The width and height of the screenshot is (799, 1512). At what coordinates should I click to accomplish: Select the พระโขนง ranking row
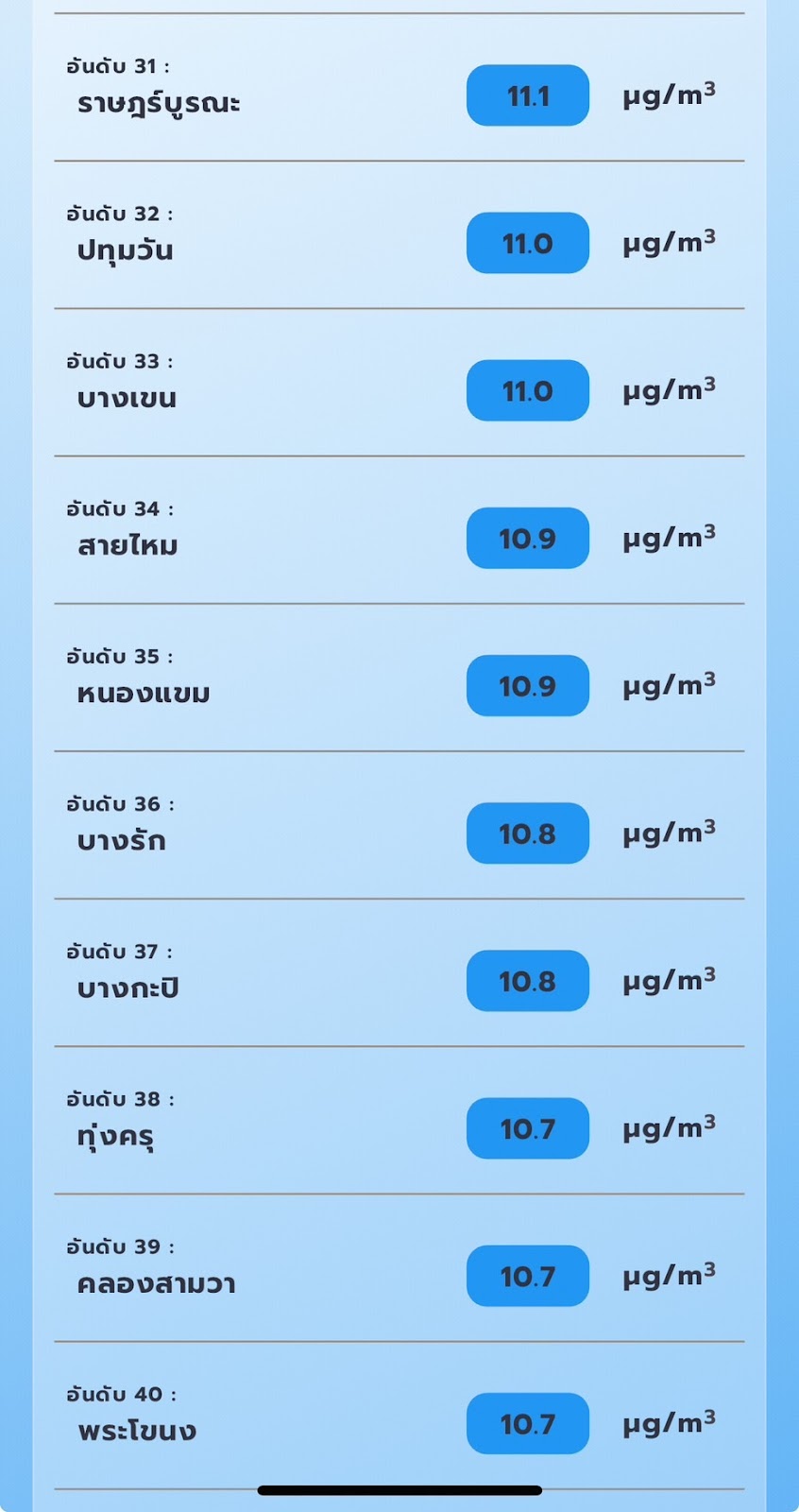(399, 1415)
